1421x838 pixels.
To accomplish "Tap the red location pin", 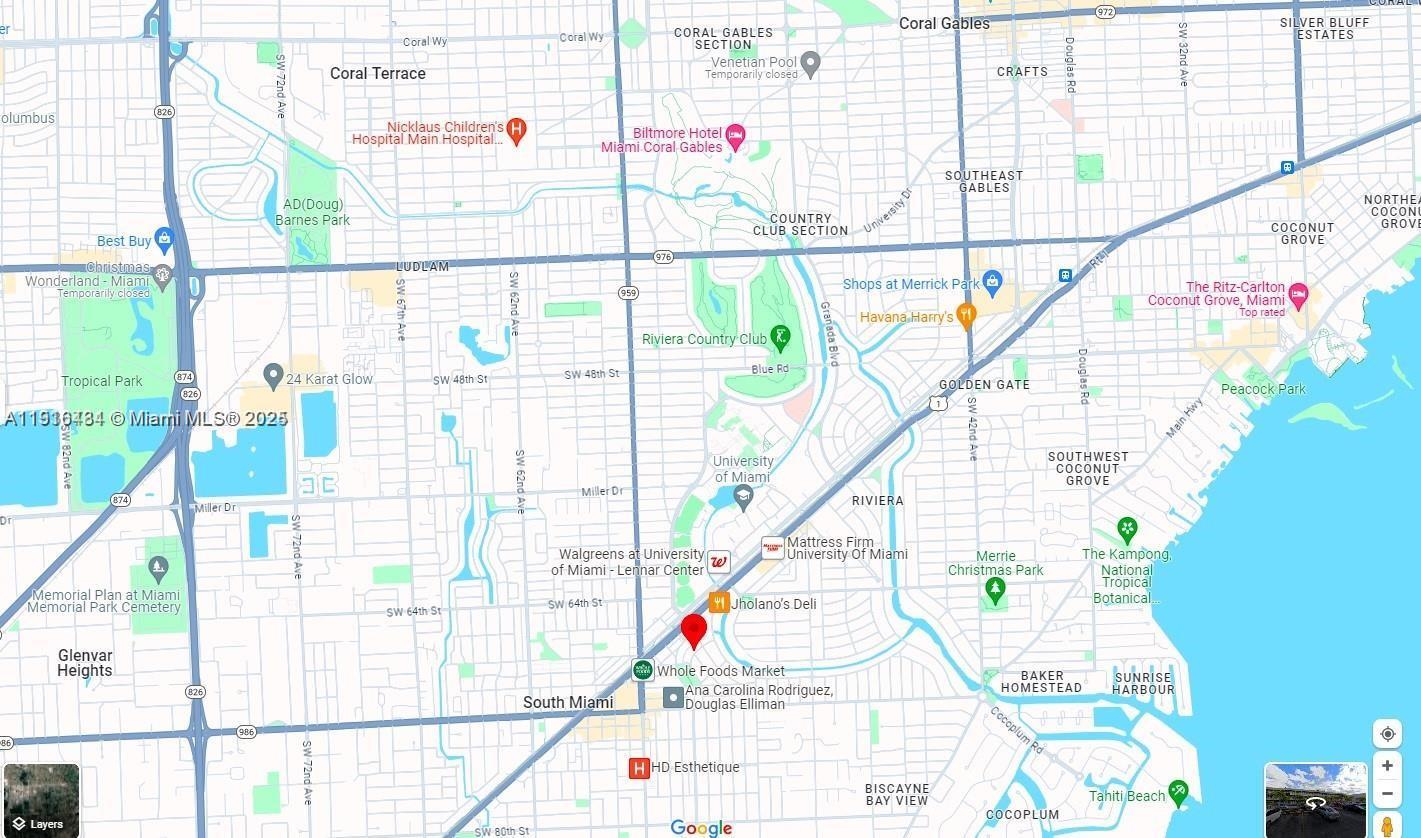I will pyautogui.click(x=694, y=631).
